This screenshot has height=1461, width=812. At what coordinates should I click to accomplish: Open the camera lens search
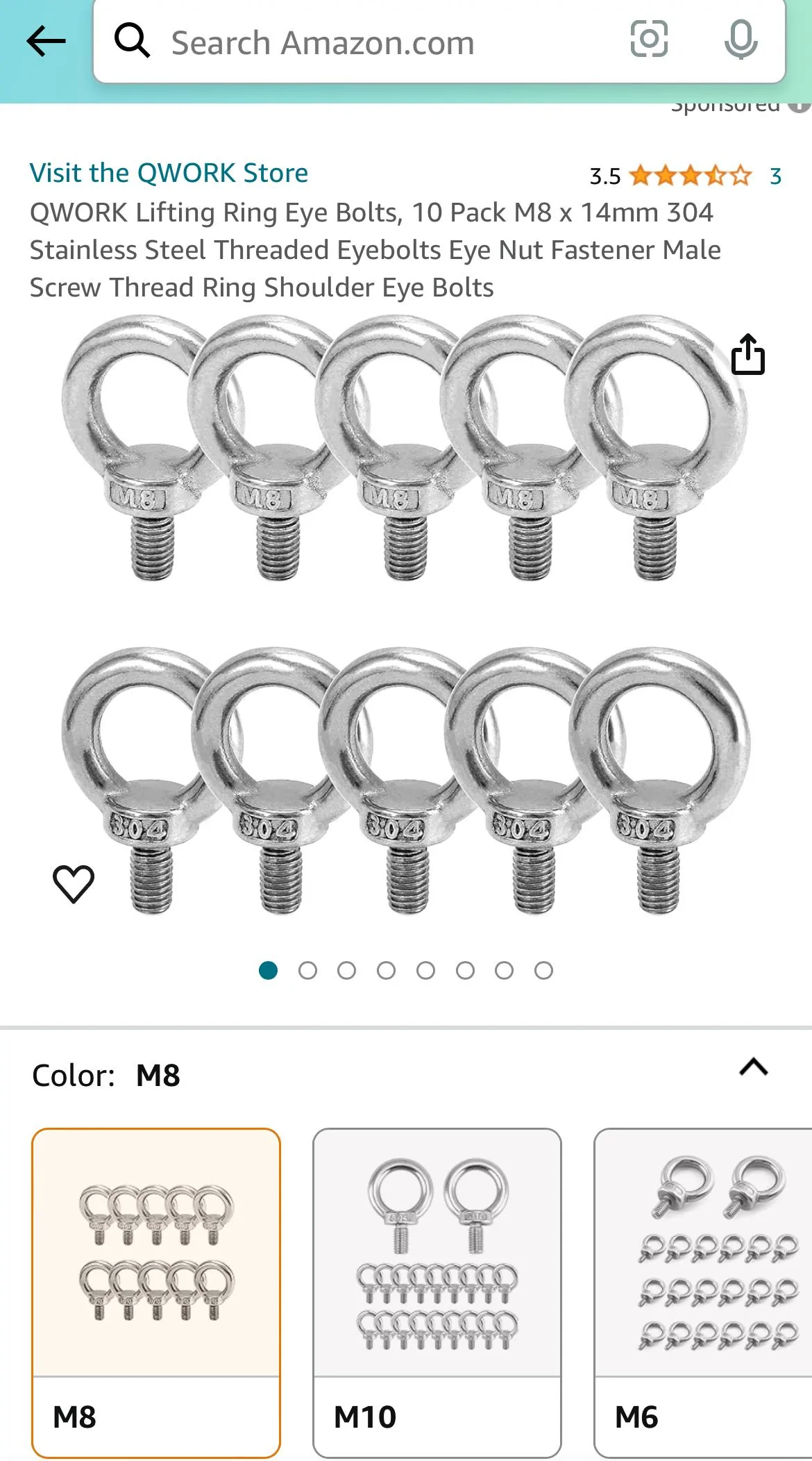click(x=649, y=39)
